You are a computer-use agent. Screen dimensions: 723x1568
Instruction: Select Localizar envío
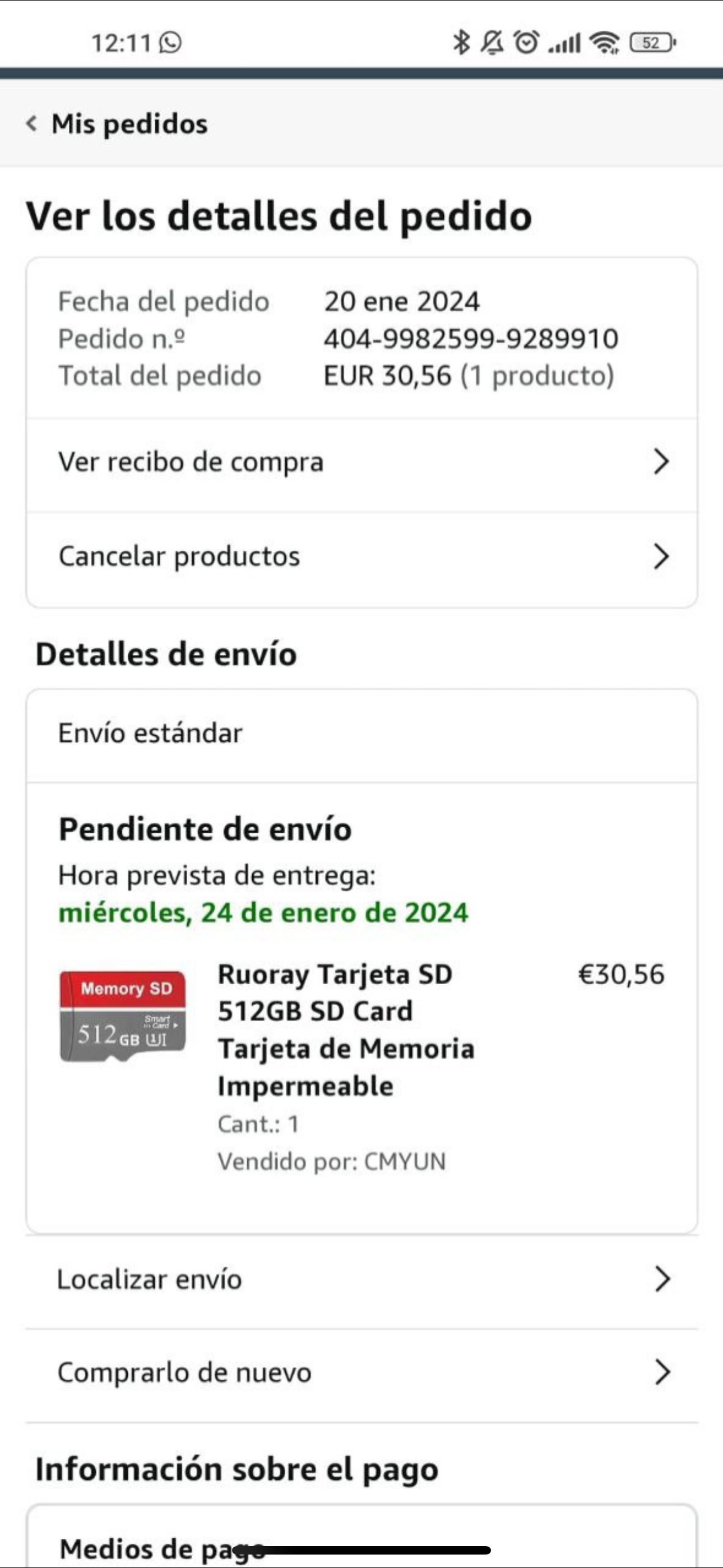coord(361,1280)
